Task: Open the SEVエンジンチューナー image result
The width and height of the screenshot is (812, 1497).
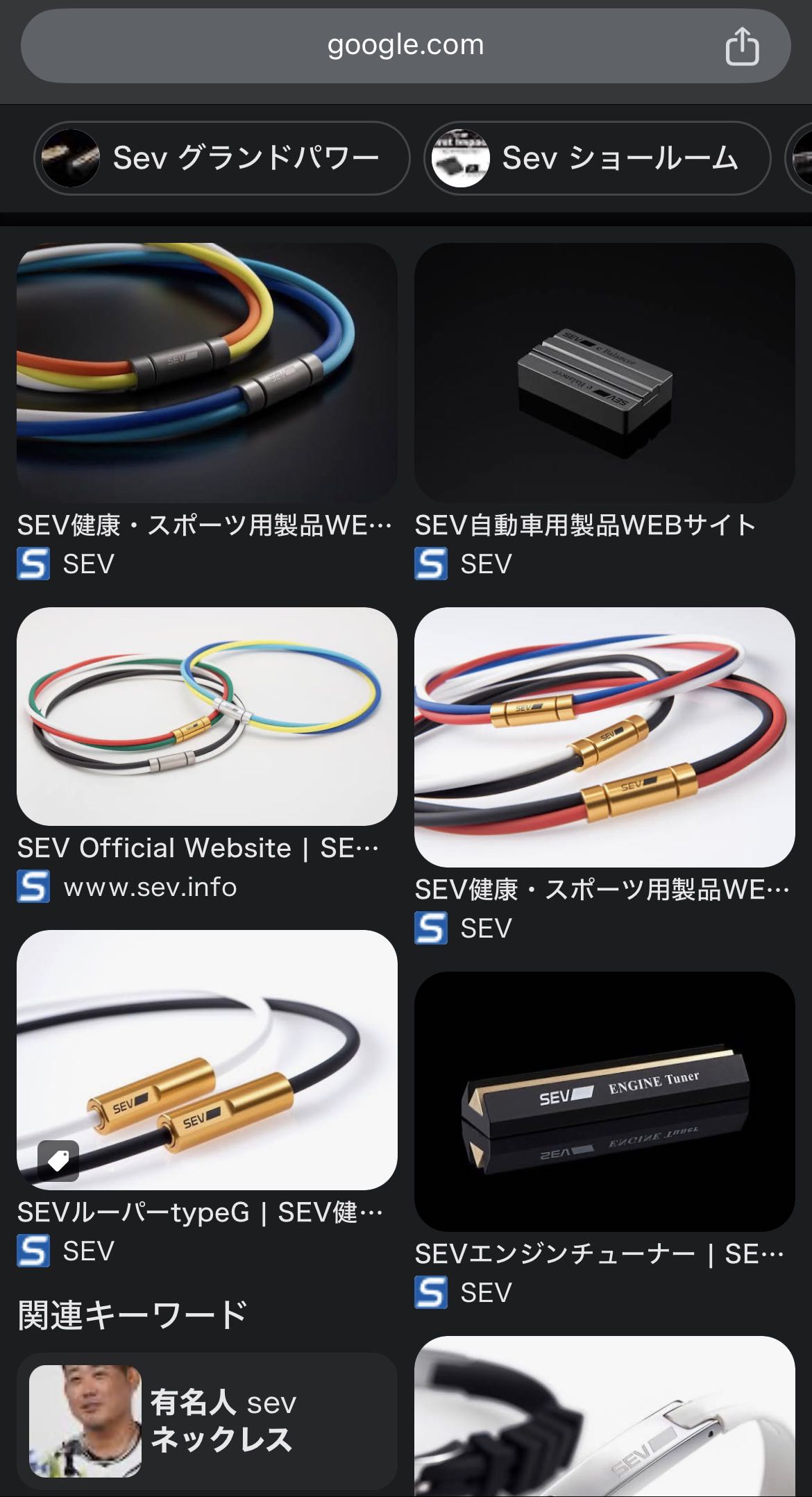Action: 604,1101
